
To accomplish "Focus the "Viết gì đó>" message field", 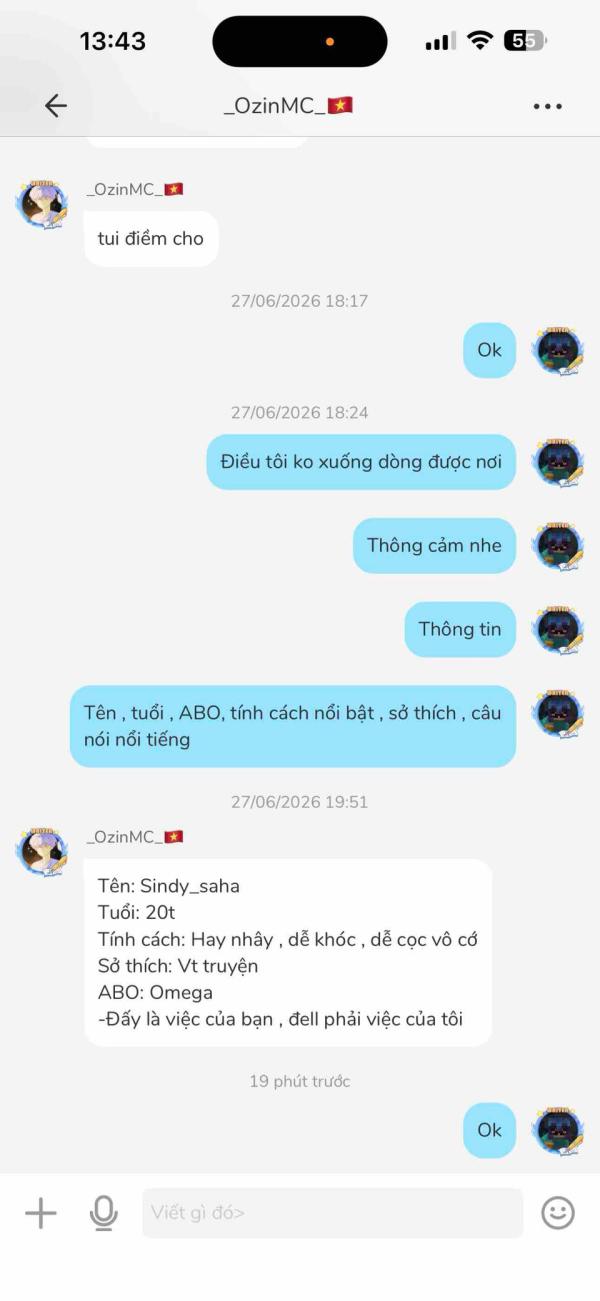I will tap(332, 1213).
